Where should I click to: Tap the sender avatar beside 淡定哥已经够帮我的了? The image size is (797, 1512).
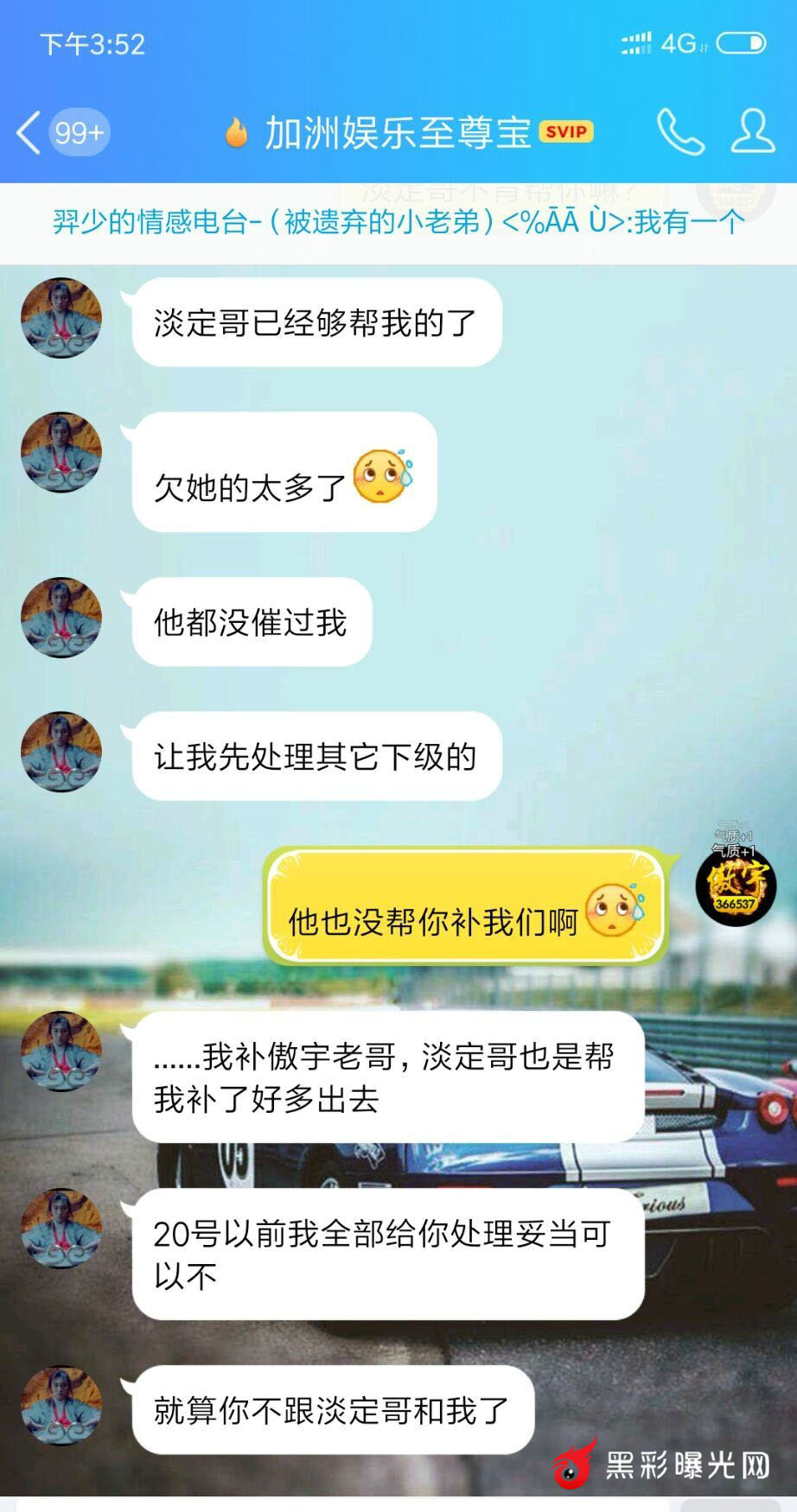(x=61, y=318)
